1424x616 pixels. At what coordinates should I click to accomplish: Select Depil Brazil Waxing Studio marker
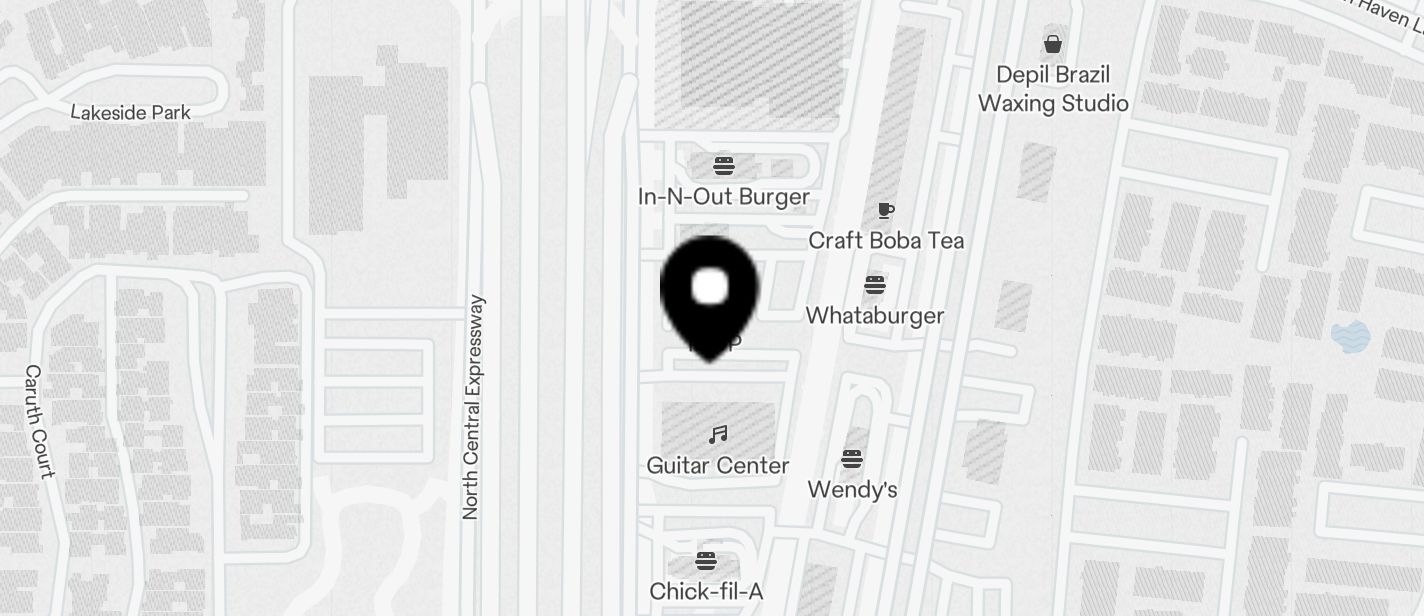pos(1052,44)
